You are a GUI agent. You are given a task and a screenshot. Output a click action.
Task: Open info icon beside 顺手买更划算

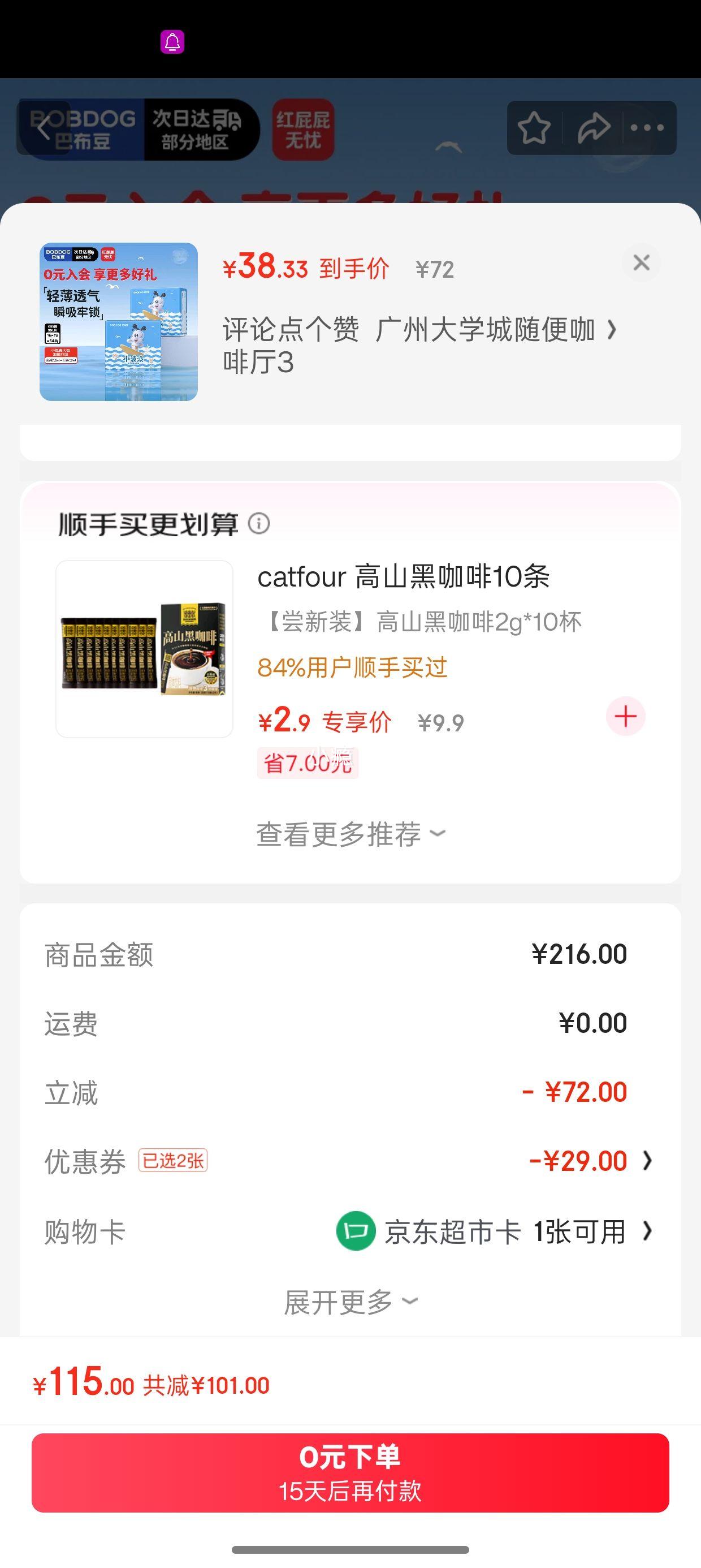coord(259,523)
